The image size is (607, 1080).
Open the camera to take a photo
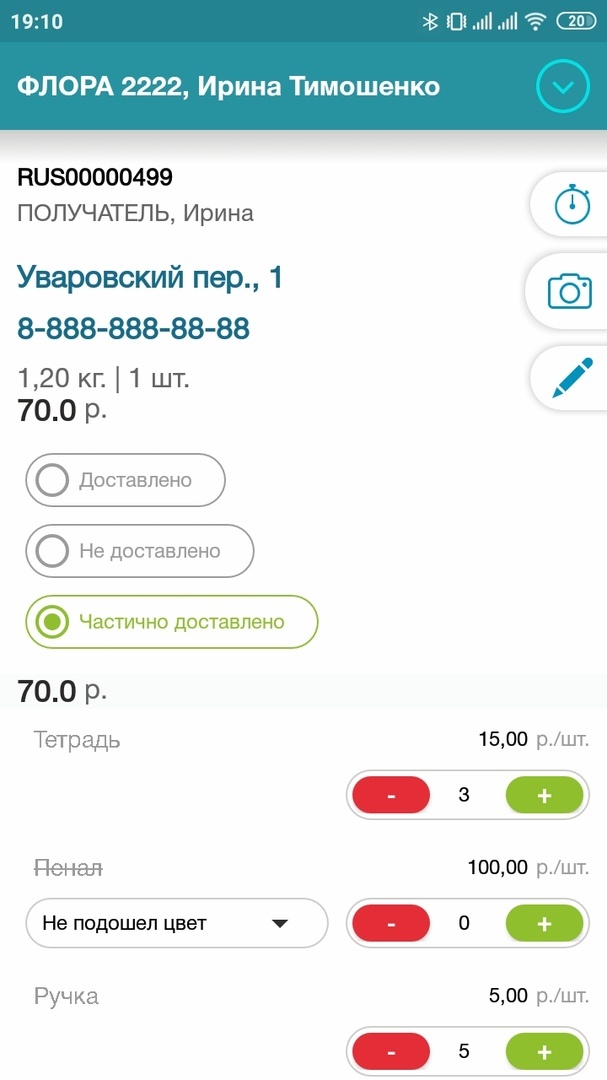point(569,291)
